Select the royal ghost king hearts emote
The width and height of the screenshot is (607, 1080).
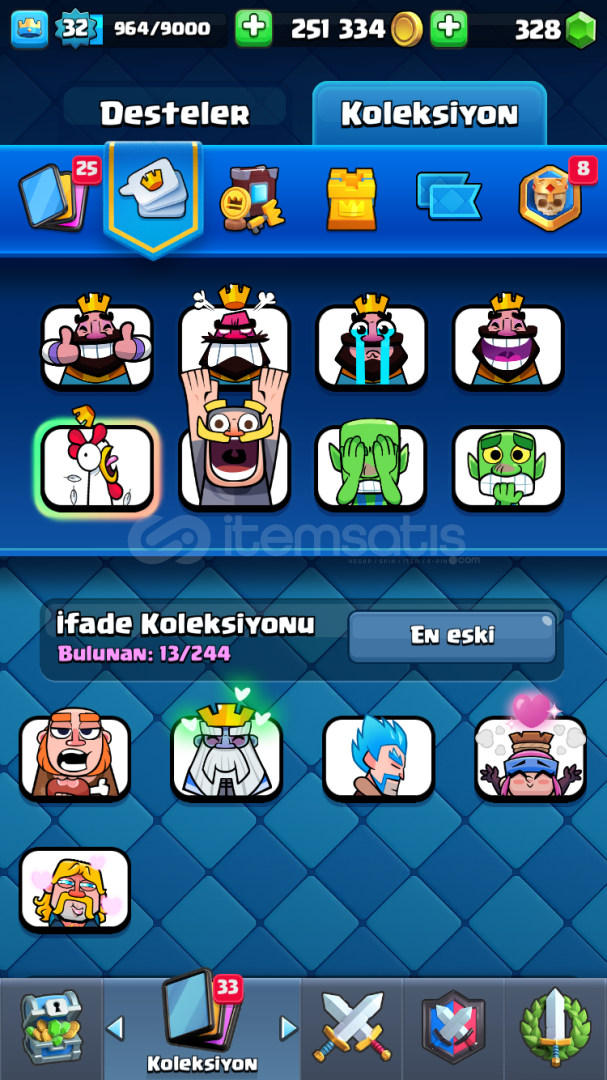226,747
